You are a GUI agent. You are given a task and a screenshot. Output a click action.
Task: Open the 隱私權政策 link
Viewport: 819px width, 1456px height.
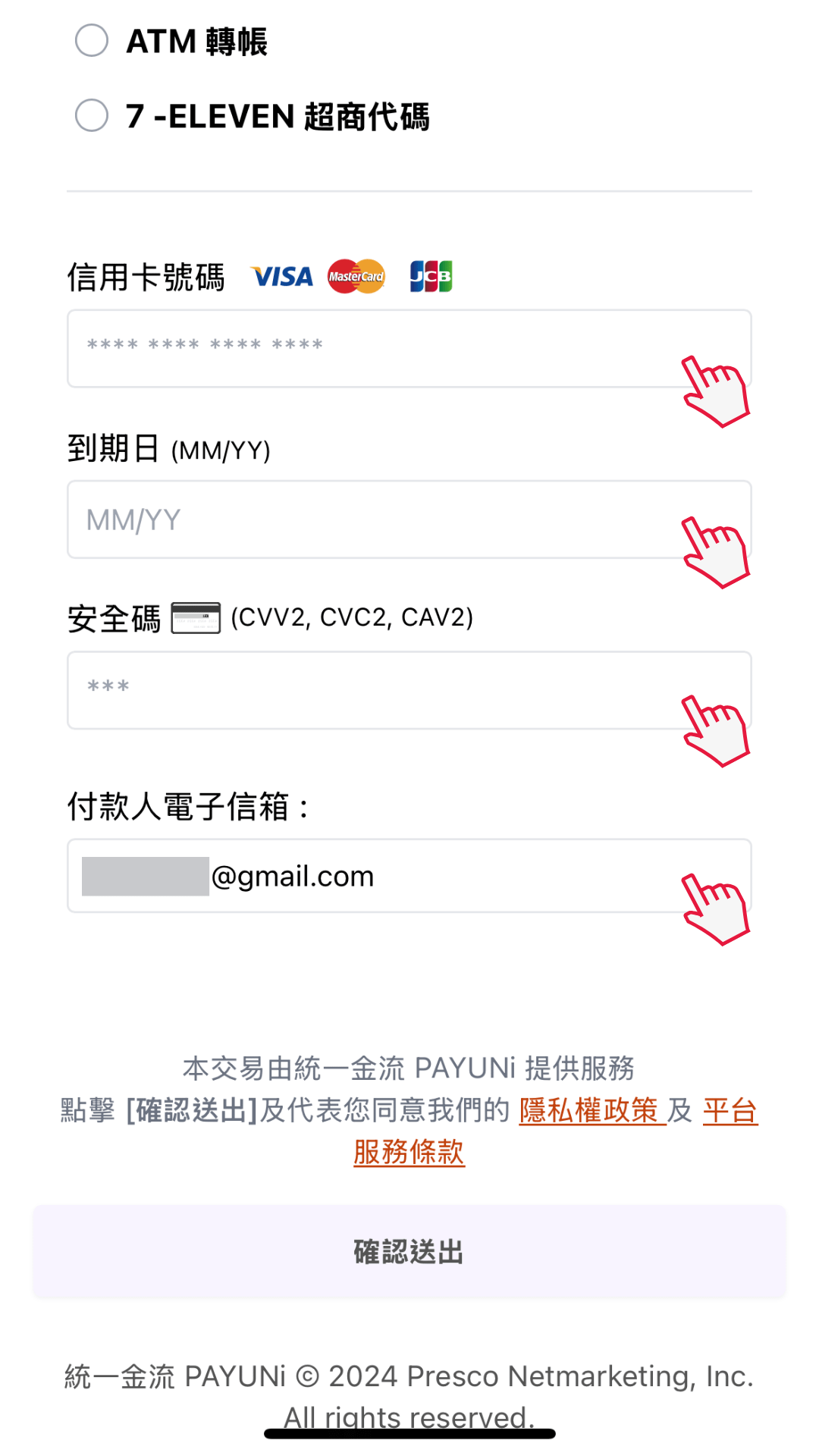(591, 1110)
